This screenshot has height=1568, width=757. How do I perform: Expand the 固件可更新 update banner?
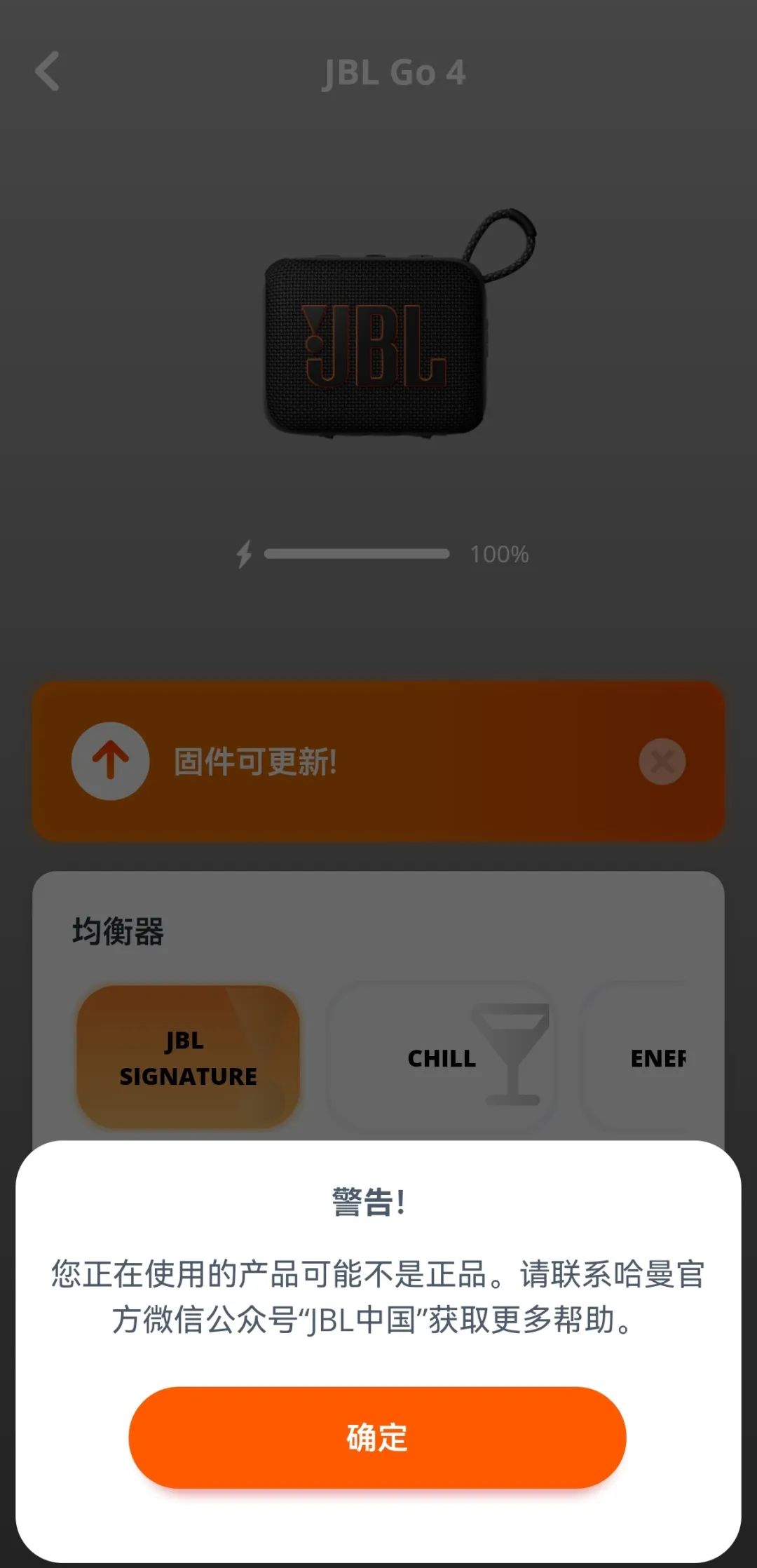pos(378,762)
